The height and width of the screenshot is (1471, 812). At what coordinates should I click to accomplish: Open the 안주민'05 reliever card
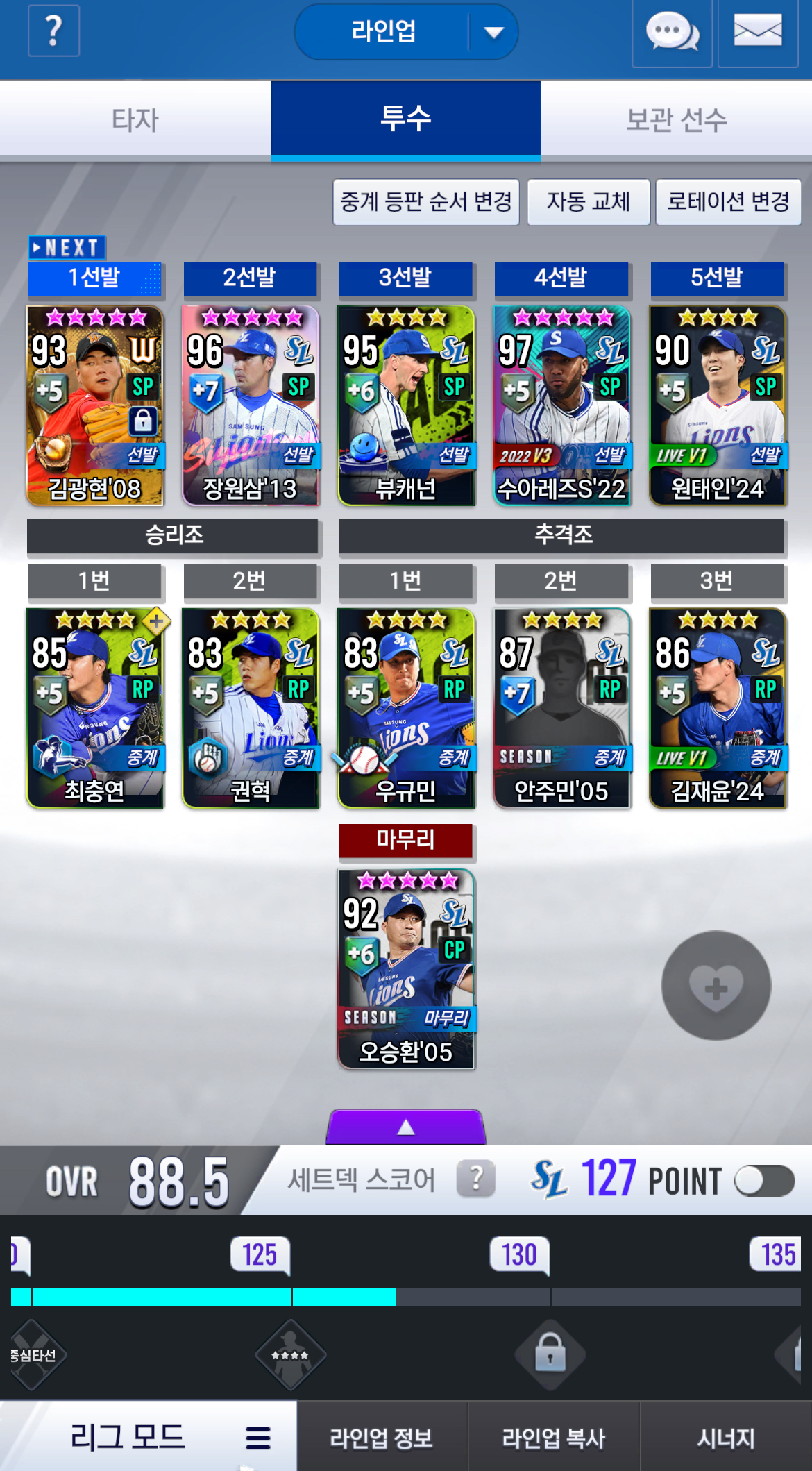[x=561, y=708]
